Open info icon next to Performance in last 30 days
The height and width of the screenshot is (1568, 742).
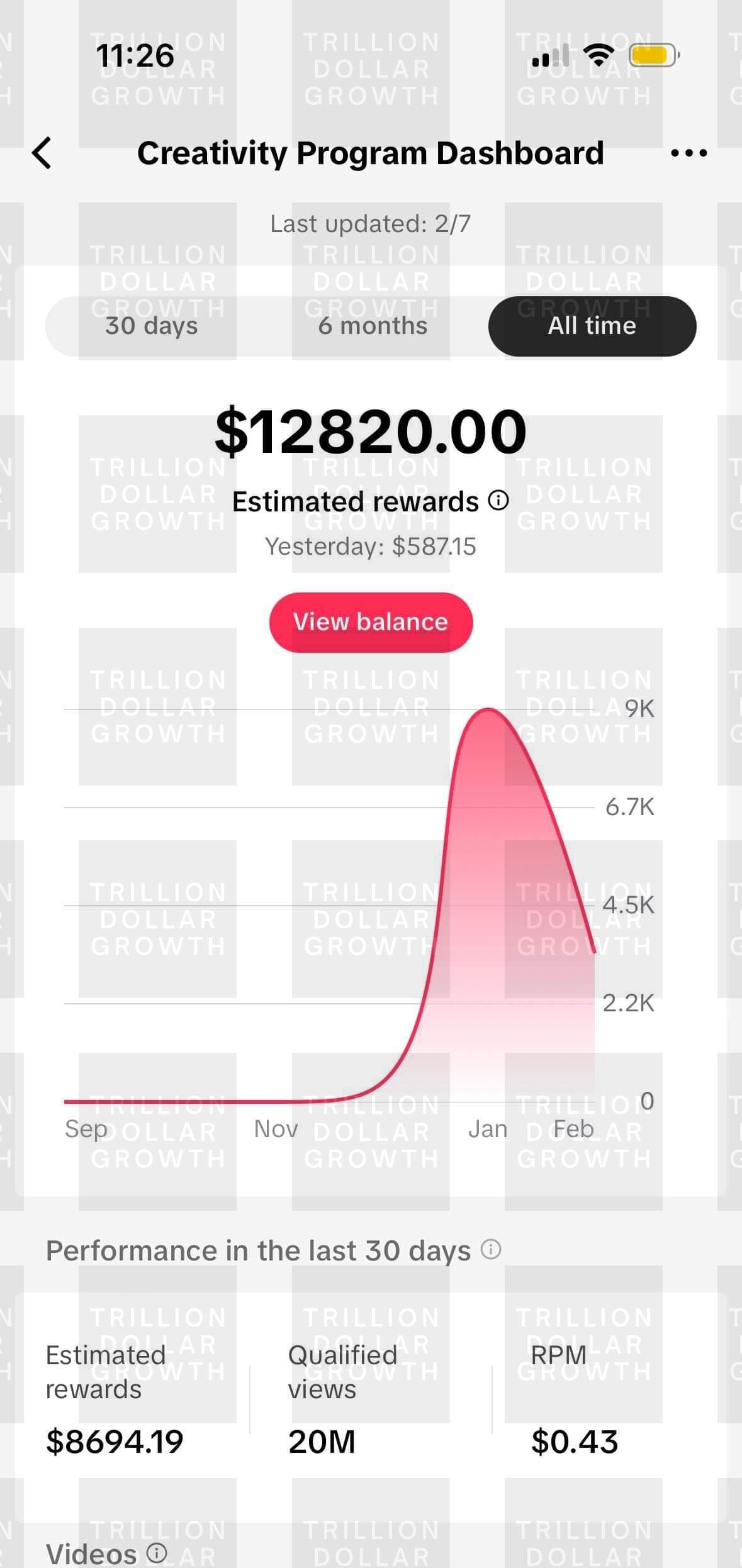pyautogui.click(x=491, y=1249)
